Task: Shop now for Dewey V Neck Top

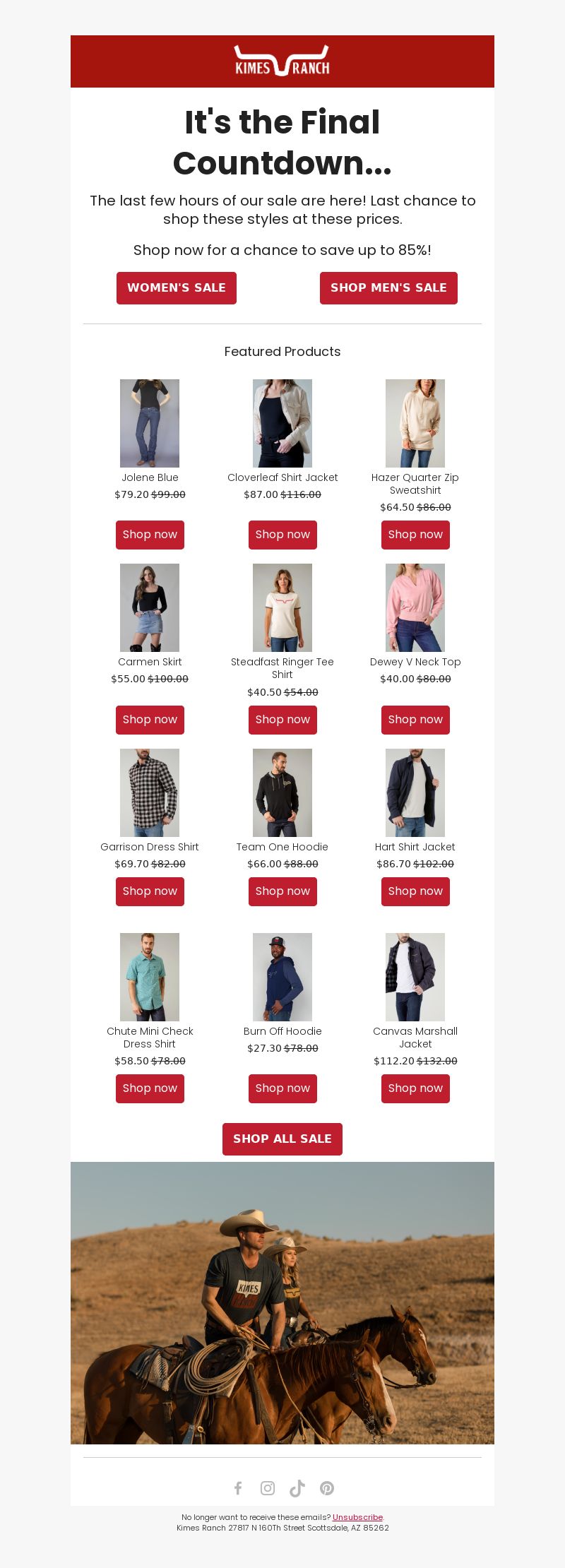Action: click(x=415, y=720)
